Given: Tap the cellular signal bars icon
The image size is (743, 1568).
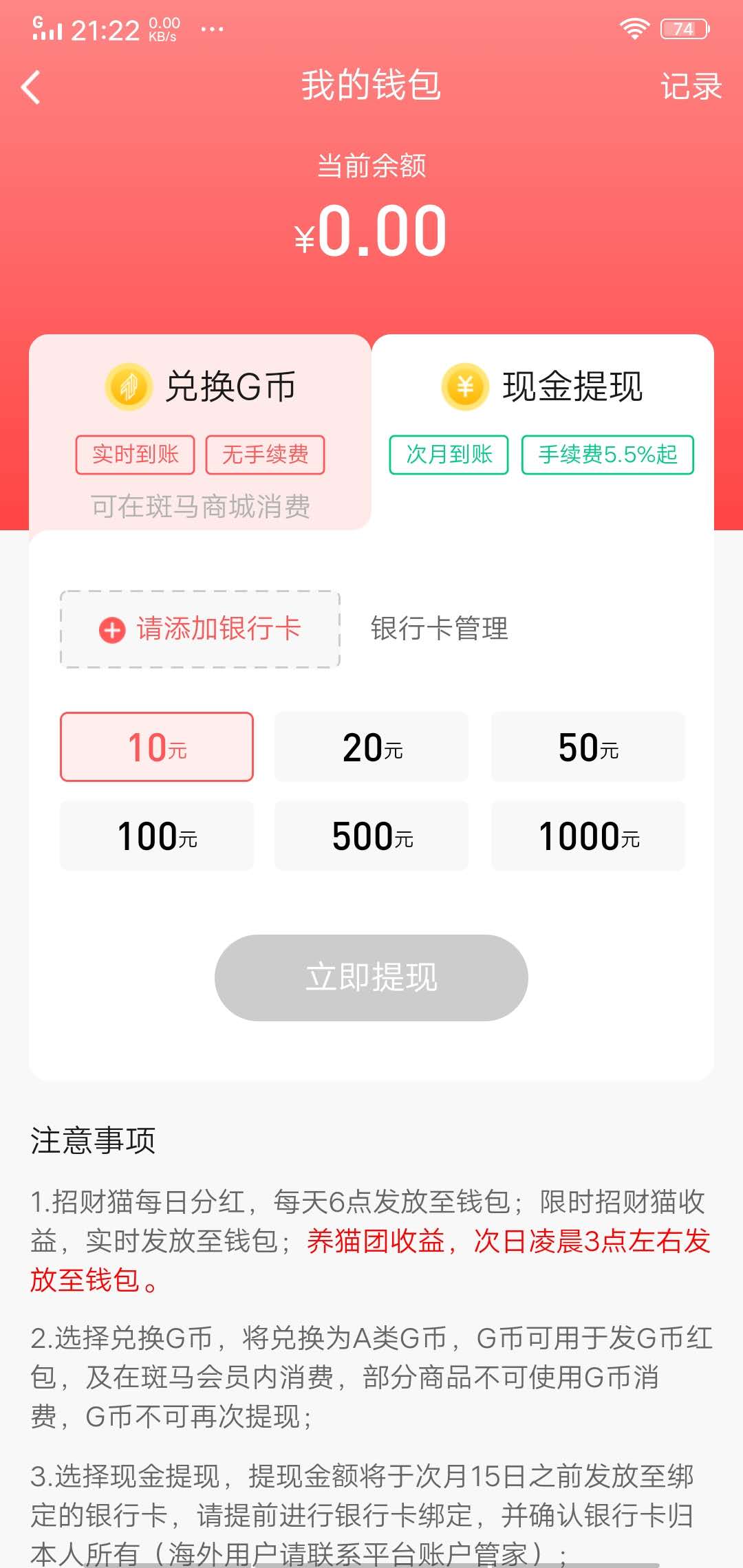Looking at the screenshot, I should point(50,31).
